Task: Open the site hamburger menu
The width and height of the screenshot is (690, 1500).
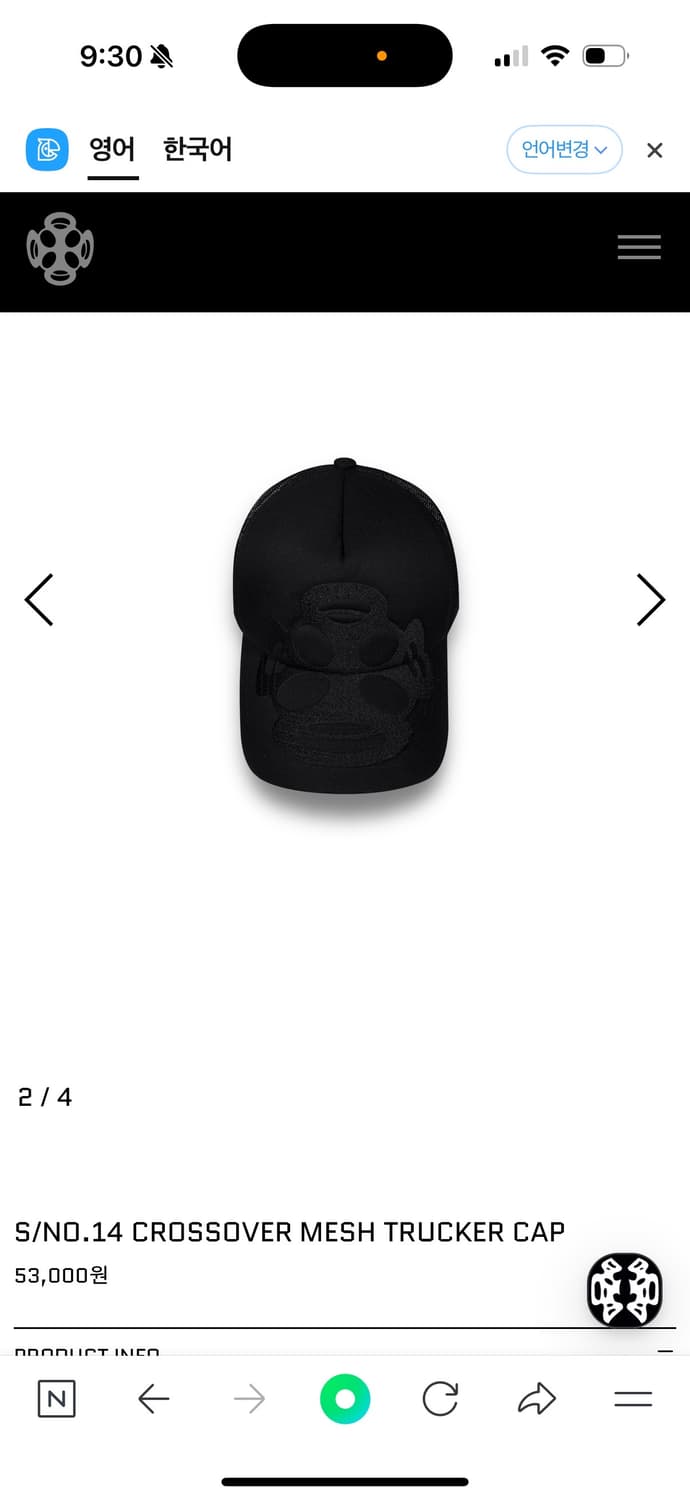Action: click(x=639, y=247)
